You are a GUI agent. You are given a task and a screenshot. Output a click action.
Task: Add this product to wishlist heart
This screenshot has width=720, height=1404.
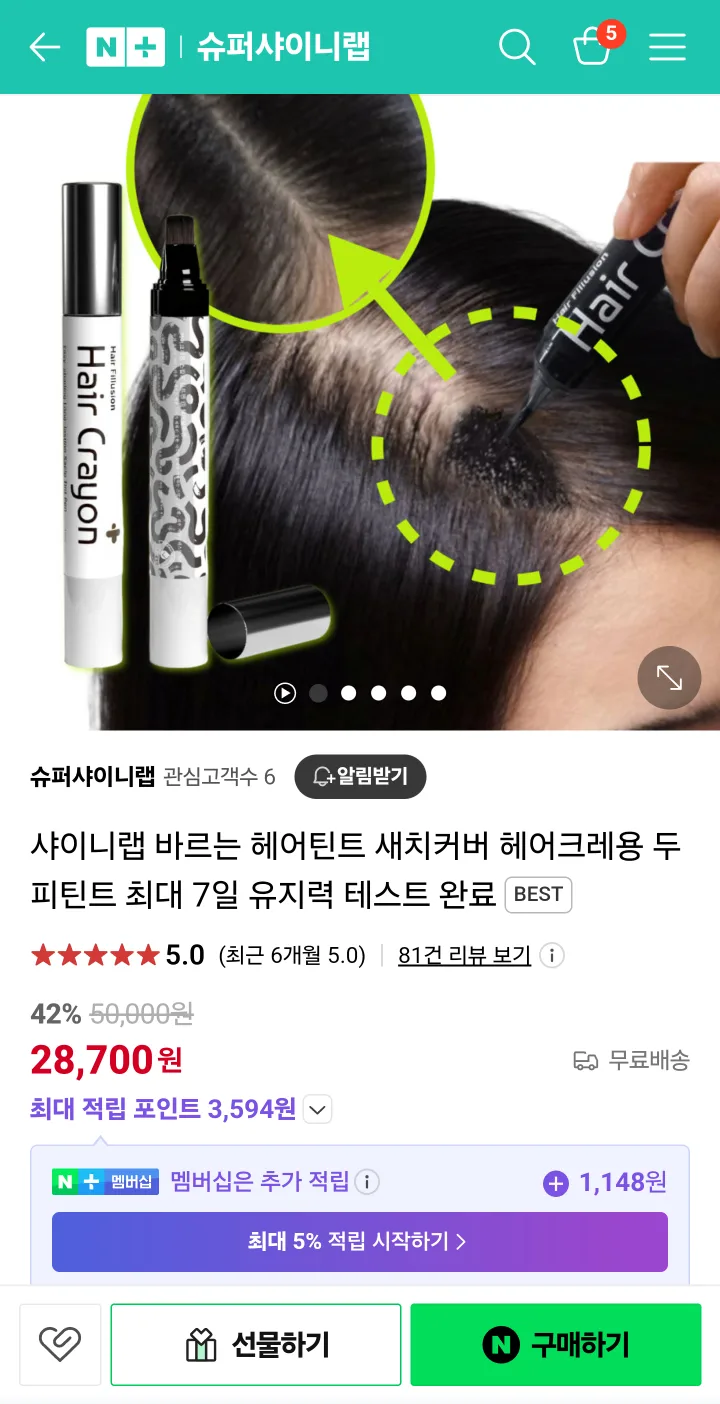[60, 1344]
